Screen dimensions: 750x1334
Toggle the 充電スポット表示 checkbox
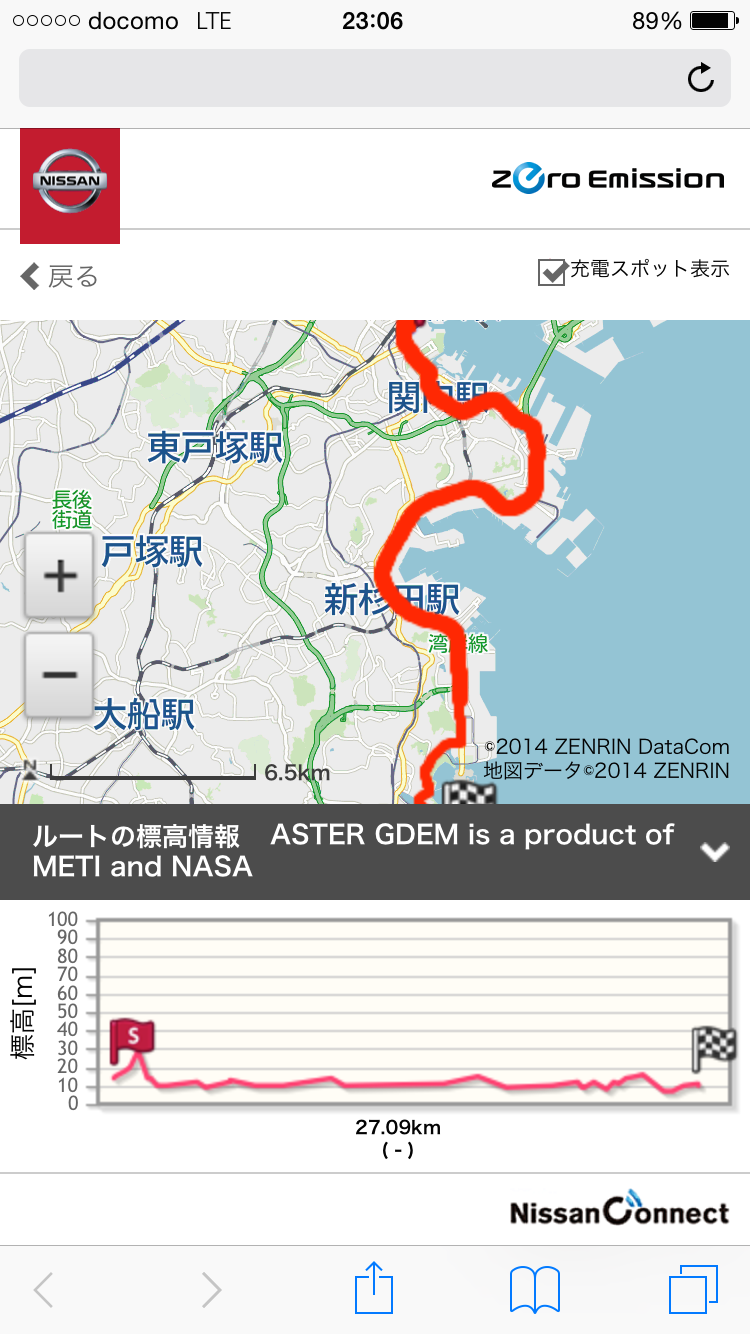pos(552,271)
